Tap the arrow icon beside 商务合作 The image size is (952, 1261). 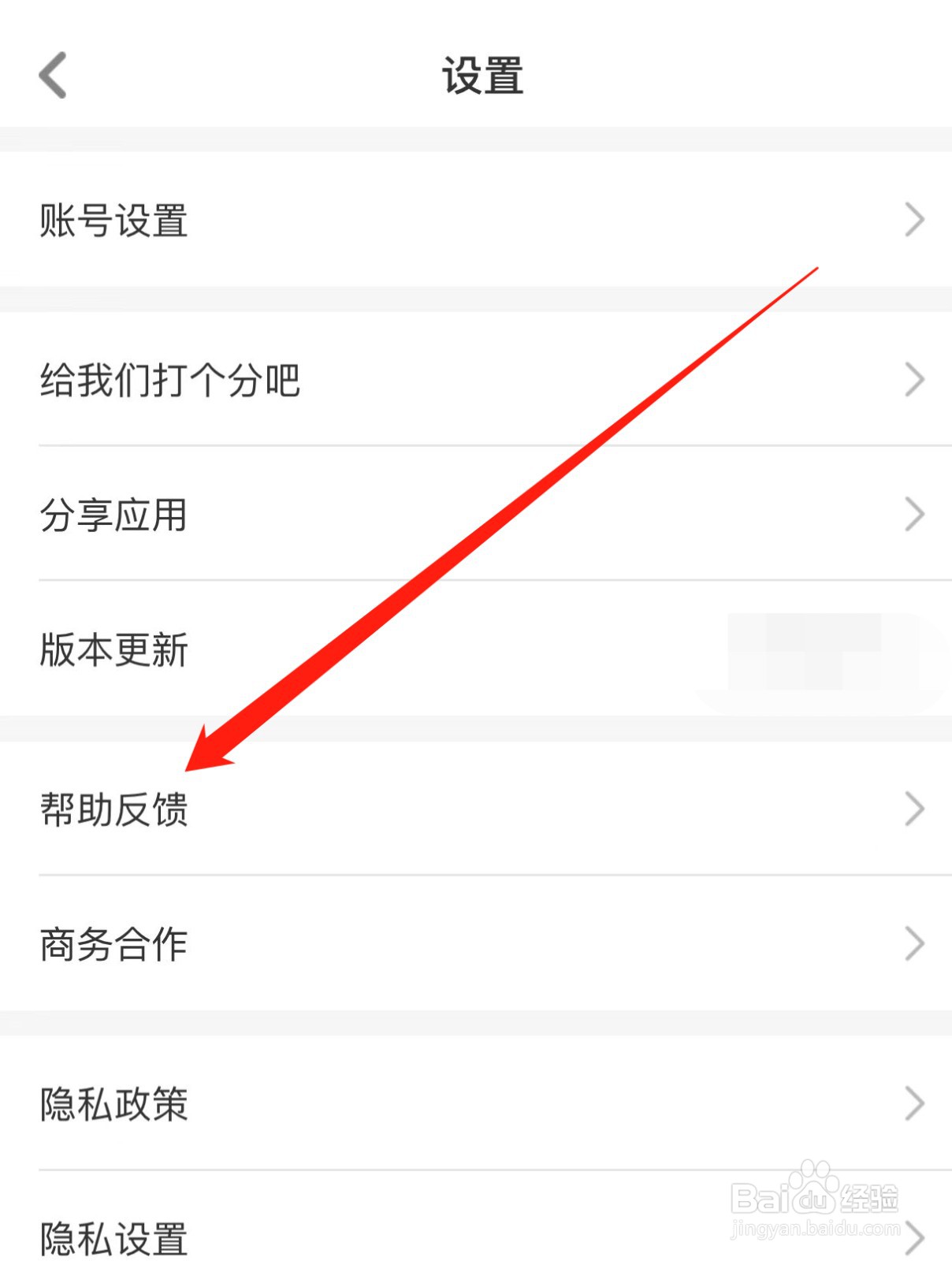tap(913, 943)
